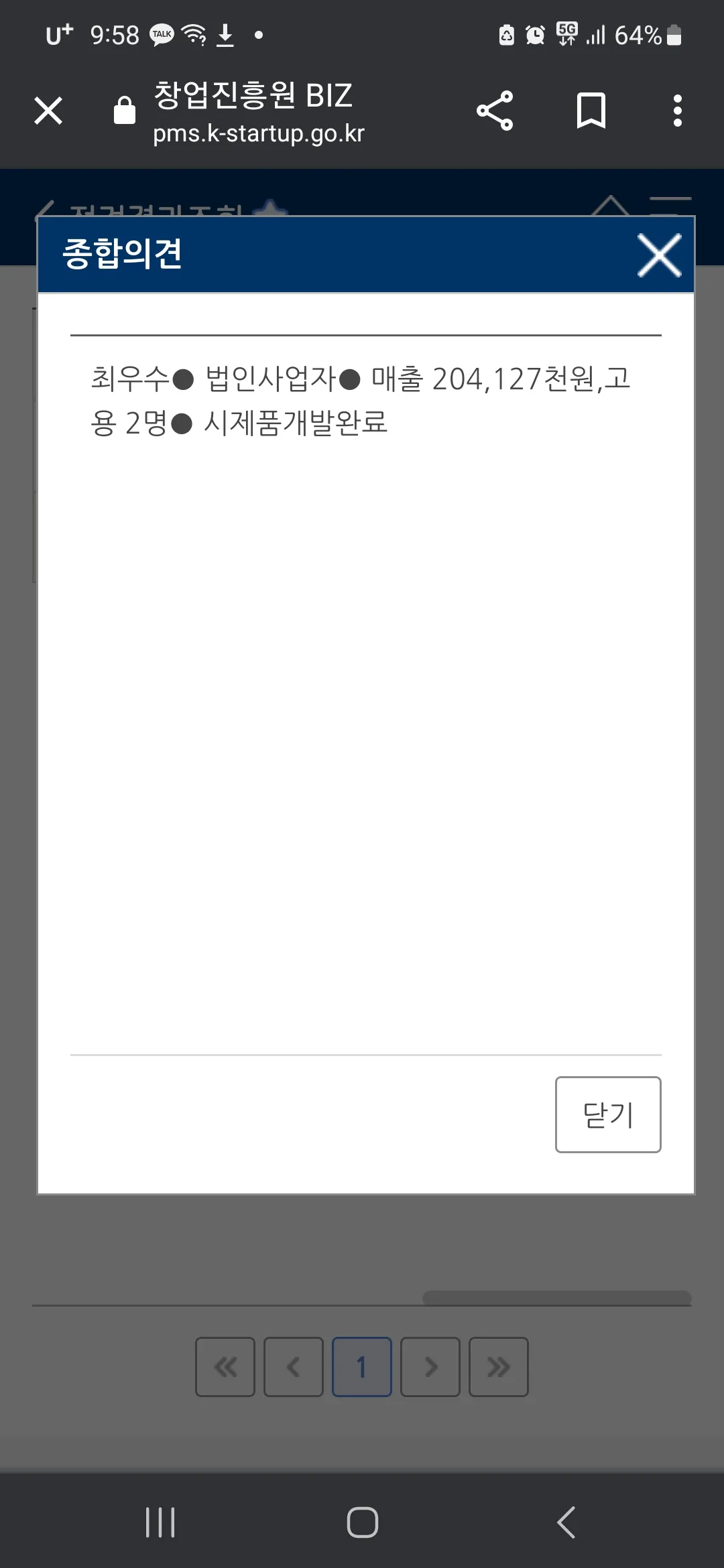The width and height of the screenshot is (724, 1568).
Task: Jump to the last page with double-right arrow
Action: coord(498,1366)
